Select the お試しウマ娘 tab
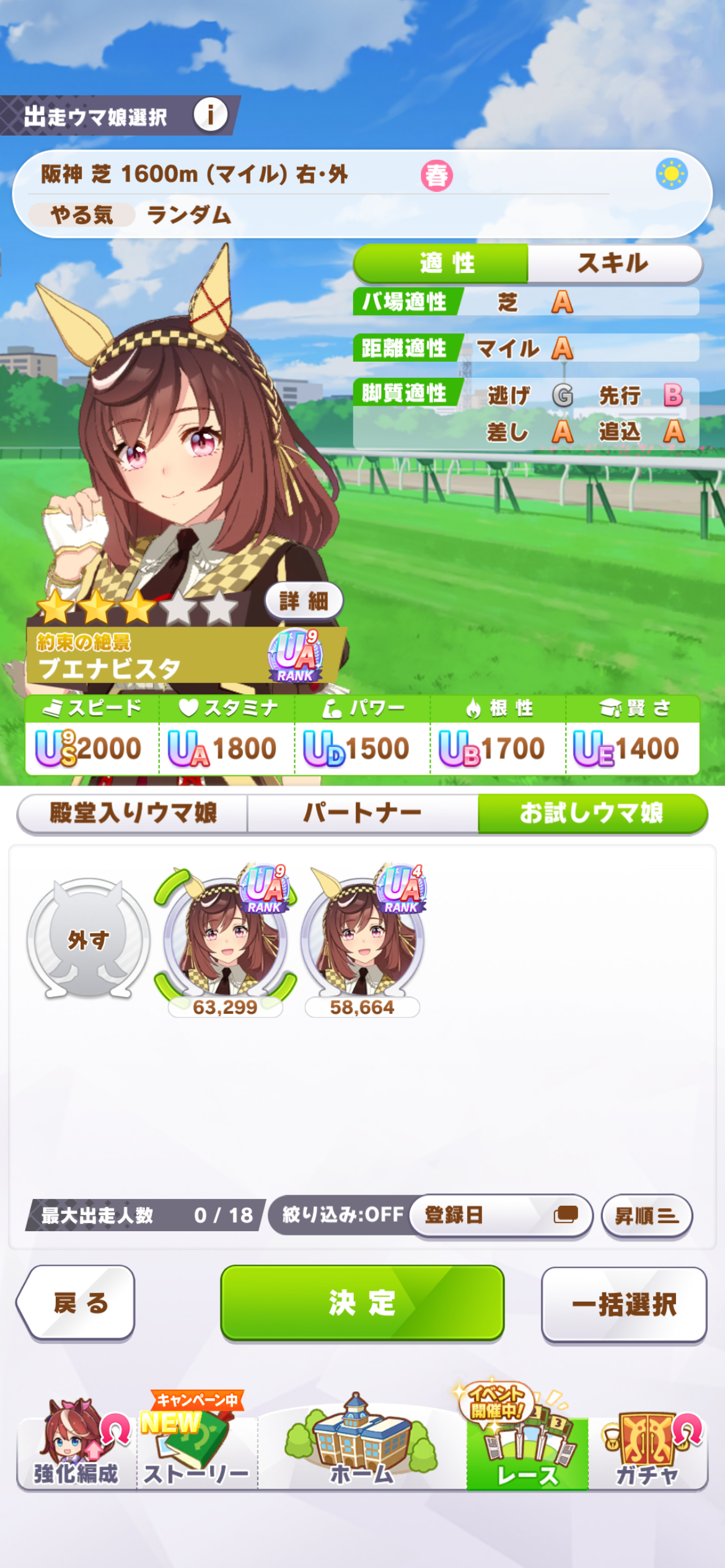725x1568 pixels. pyautogui.click(x=592, y=813)
